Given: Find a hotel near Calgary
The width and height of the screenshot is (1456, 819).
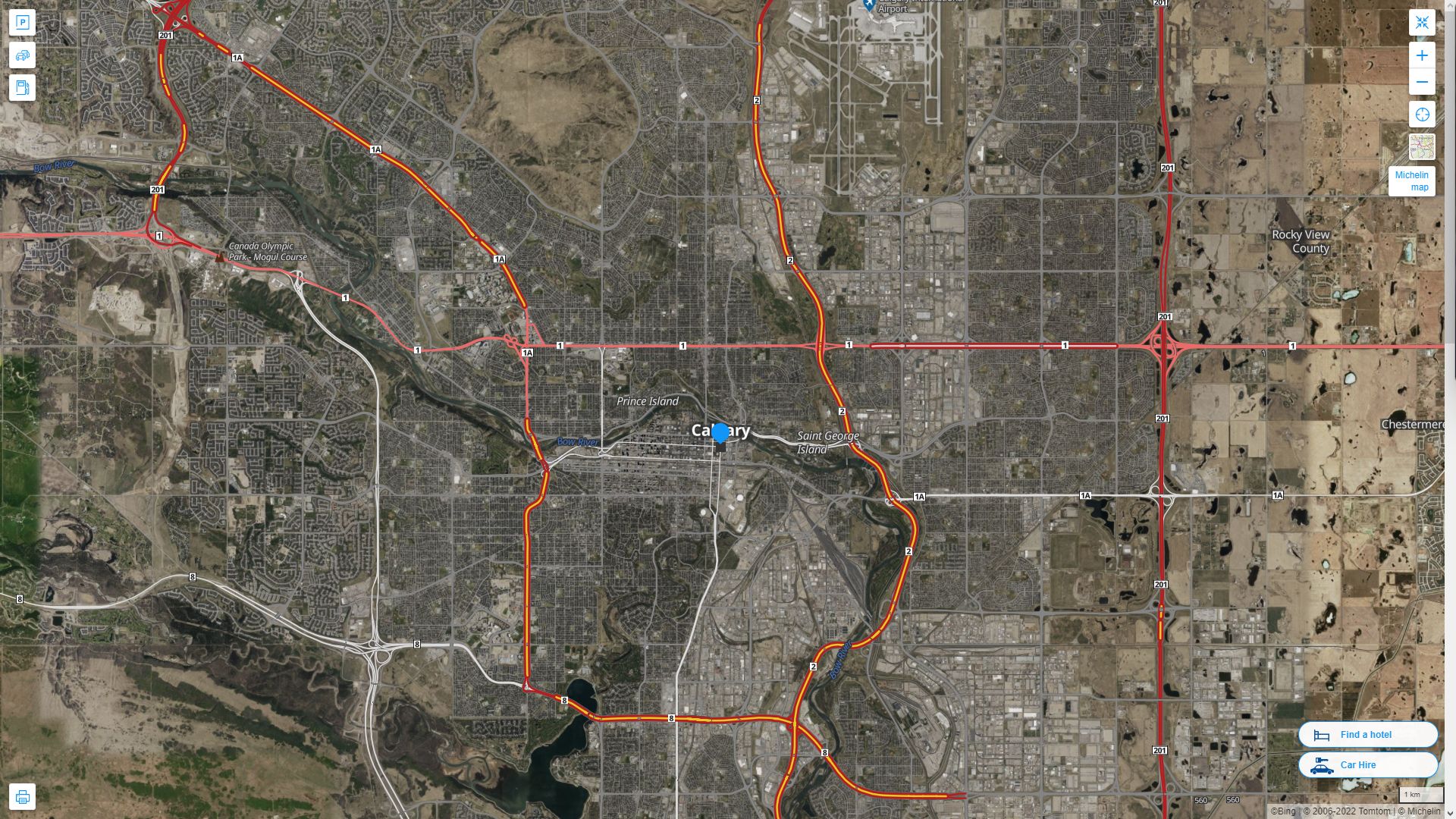Looking at the screenshot, I should (1367, 734).
